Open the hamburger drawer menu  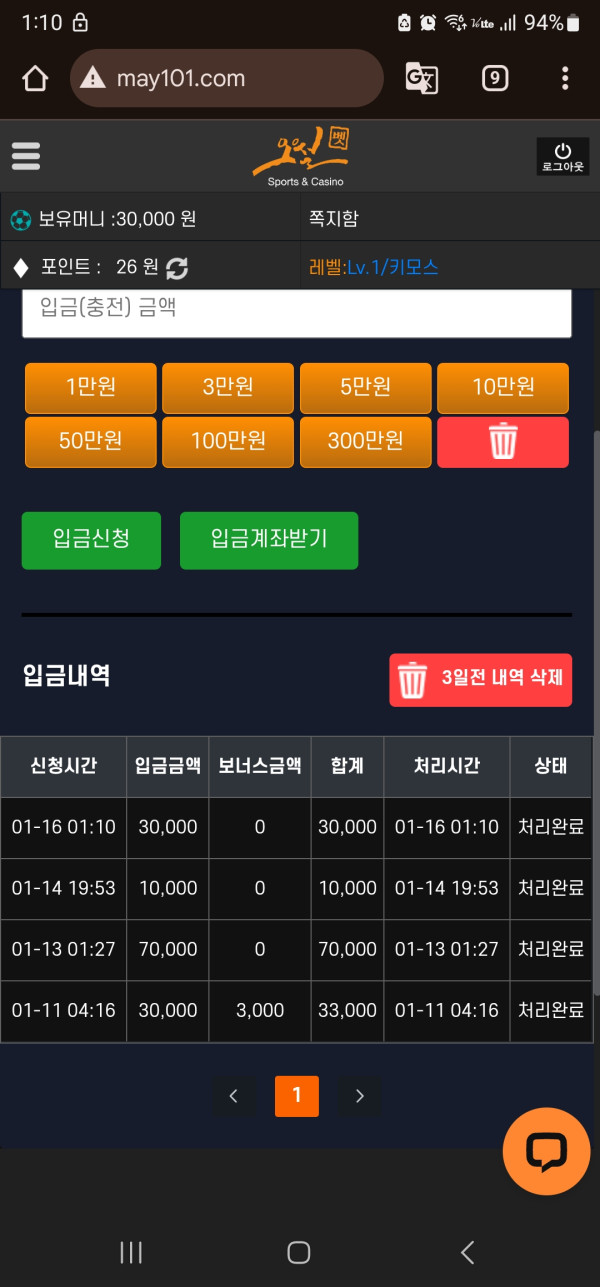(x=26, y=156)
